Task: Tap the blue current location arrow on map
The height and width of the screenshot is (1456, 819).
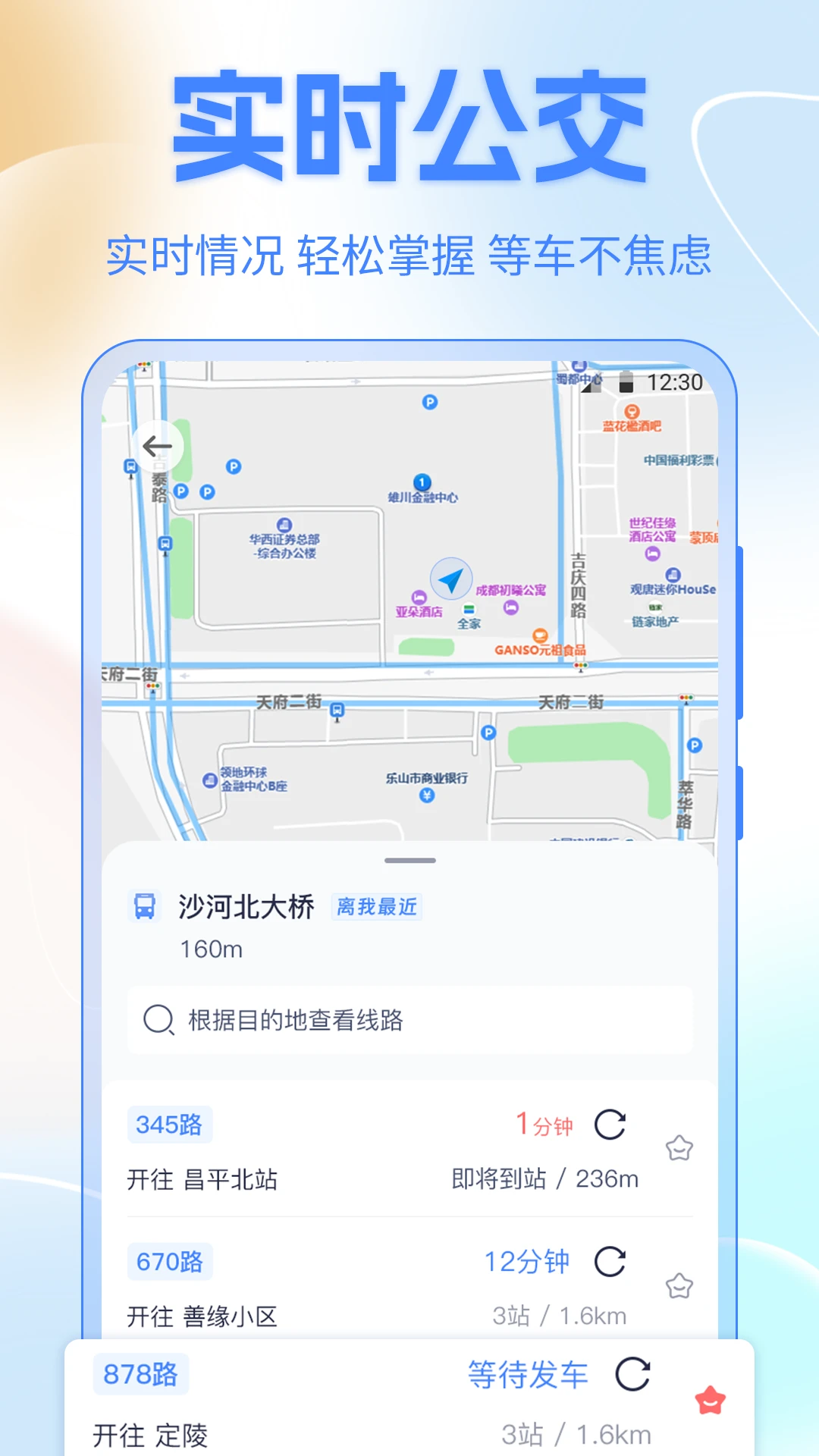Action: coord(450,580)
